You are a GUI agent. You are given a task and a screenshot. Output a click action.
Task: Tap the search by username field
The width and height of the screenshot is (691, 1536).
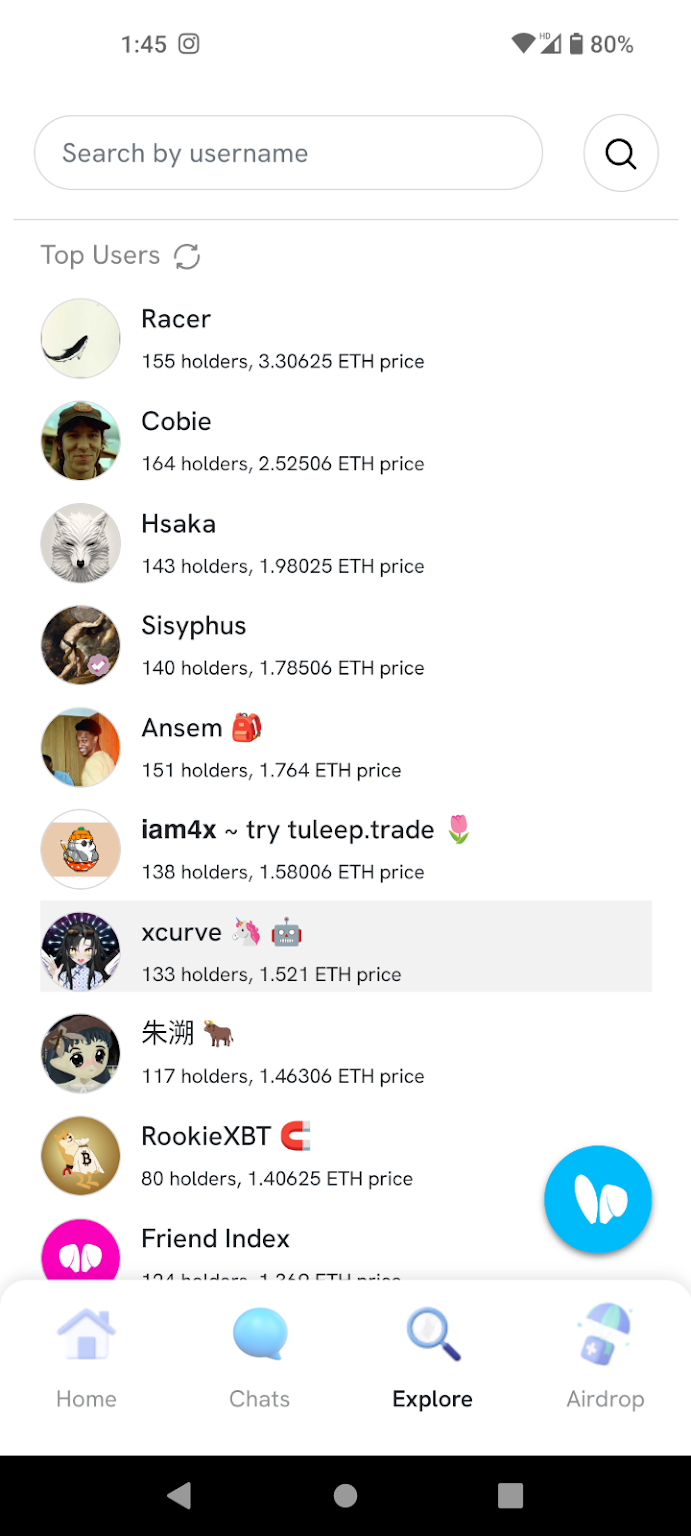click(288, 153)
